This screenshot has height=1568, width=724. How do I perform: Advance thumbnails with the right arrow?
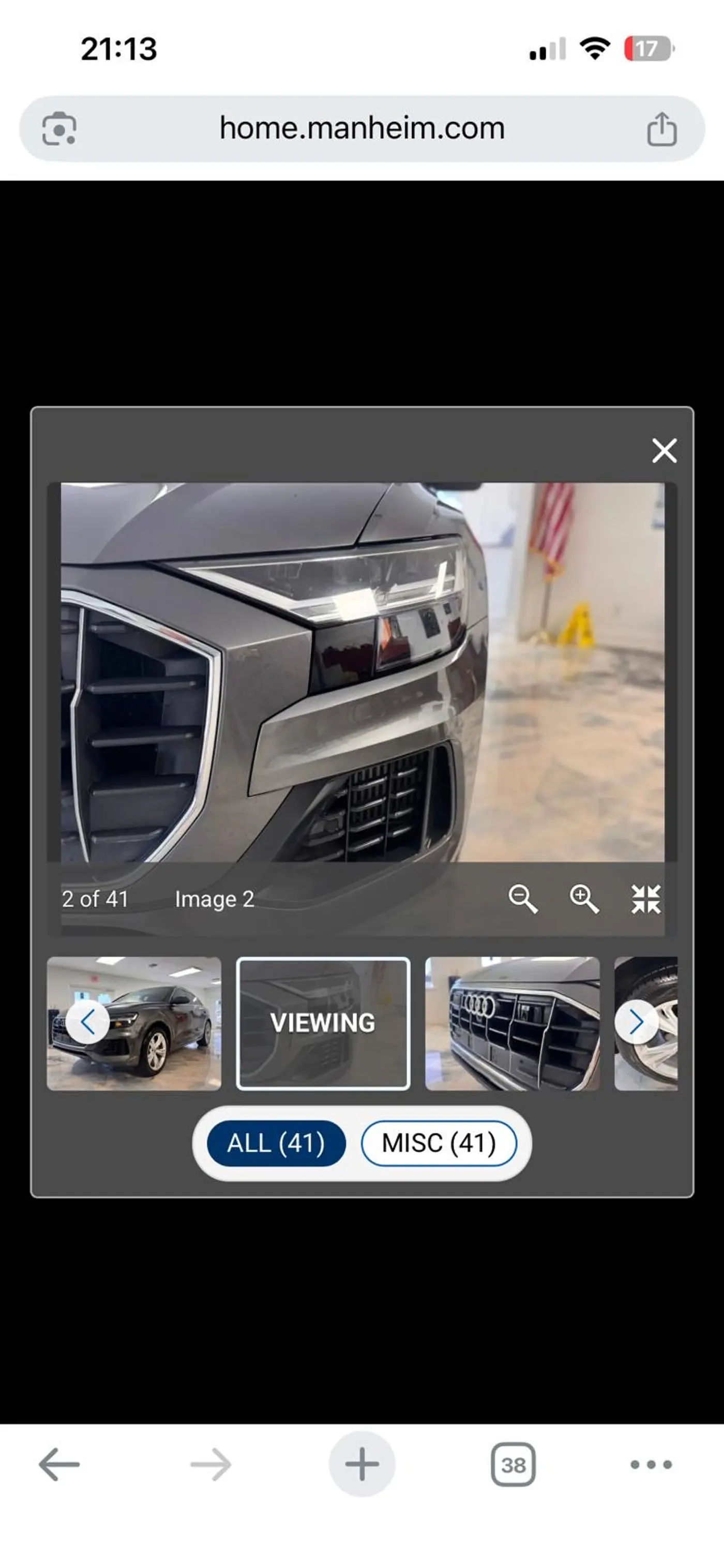637,1022
